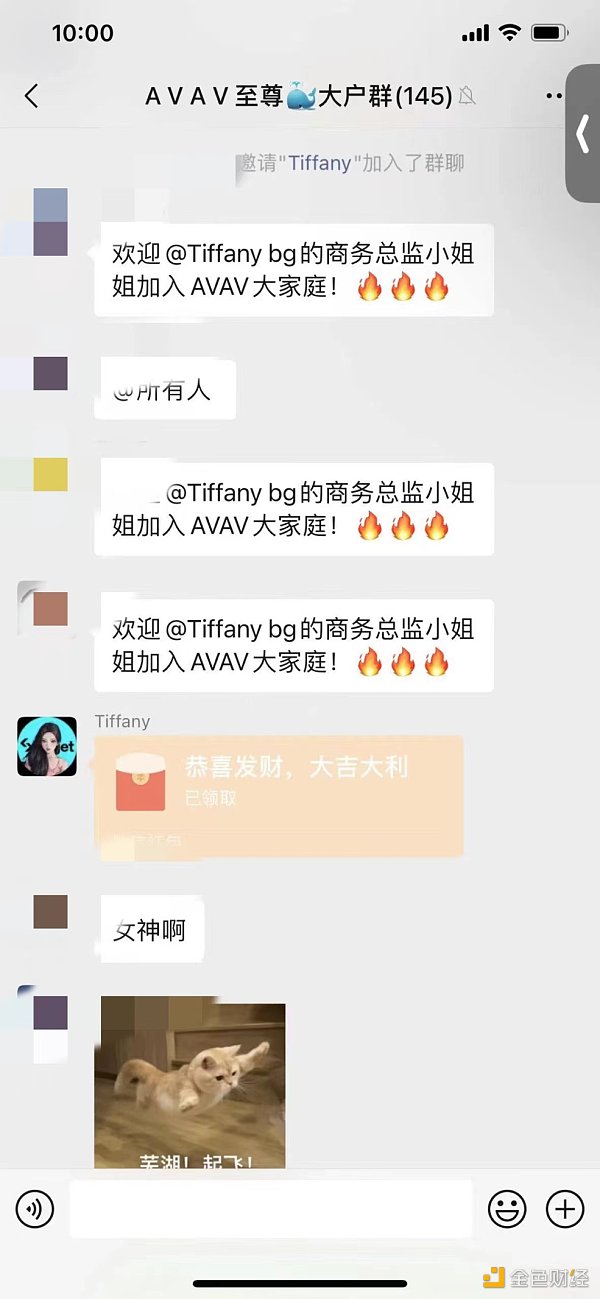Screen dimensions: 600x1299
Task: Open the flying cat sticker image
Action: [x=190, y=1085]
